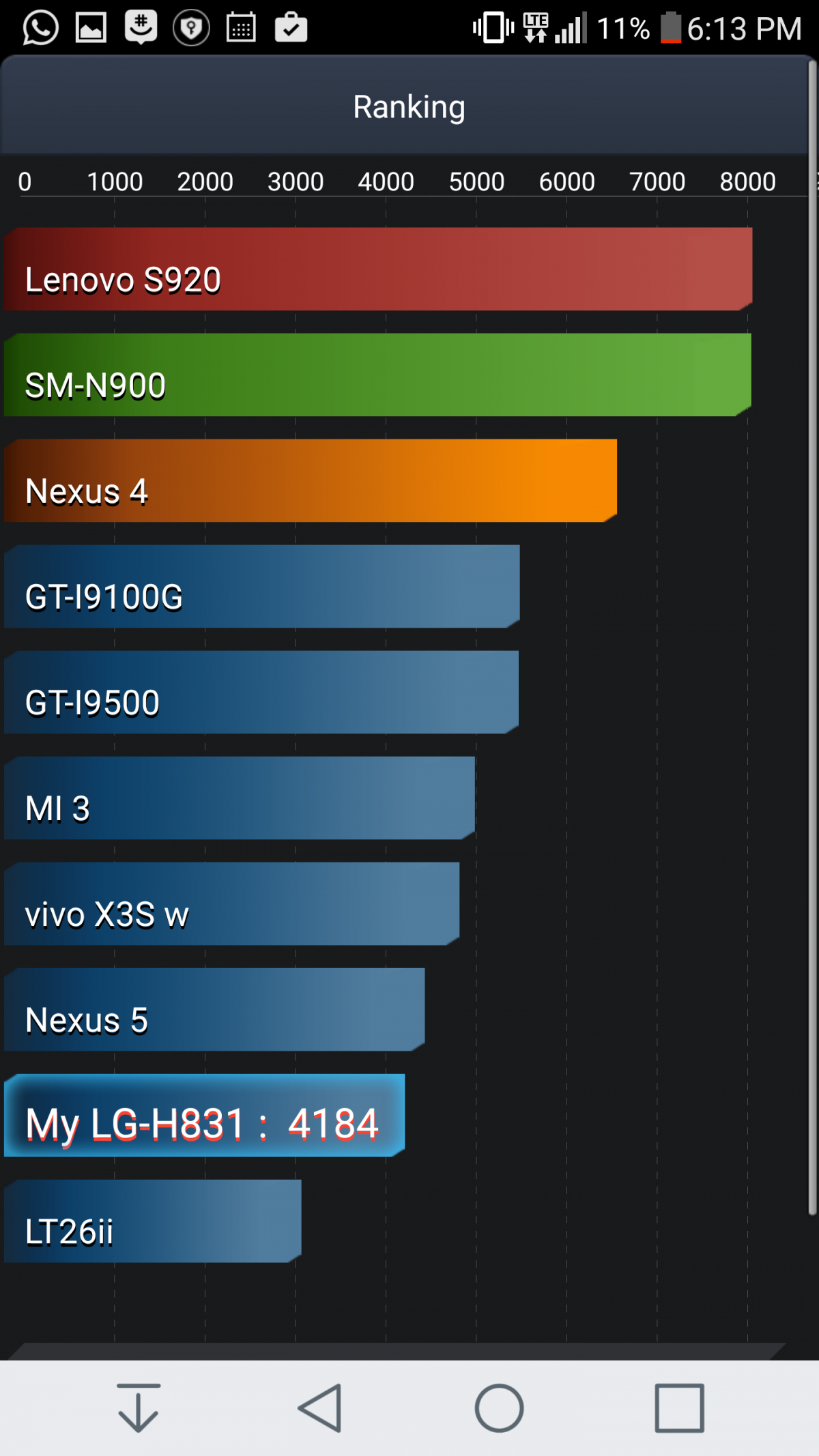Open recent apps from navigation bar
Image resolution: width=819 pixels, height=1456 pixels.
click(679, 1408)
